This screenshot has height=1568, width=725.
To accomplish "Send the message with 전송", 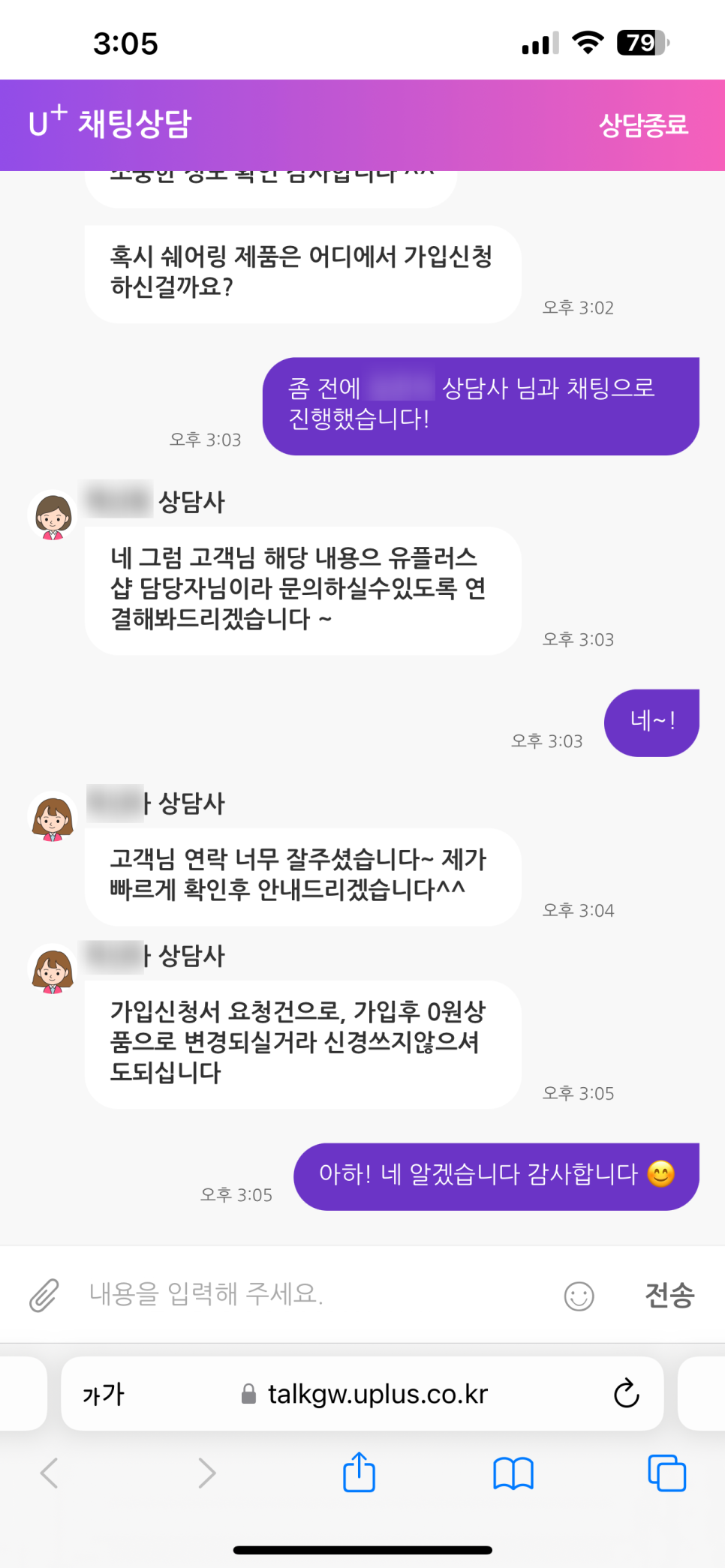I will tap(669, 1295).
